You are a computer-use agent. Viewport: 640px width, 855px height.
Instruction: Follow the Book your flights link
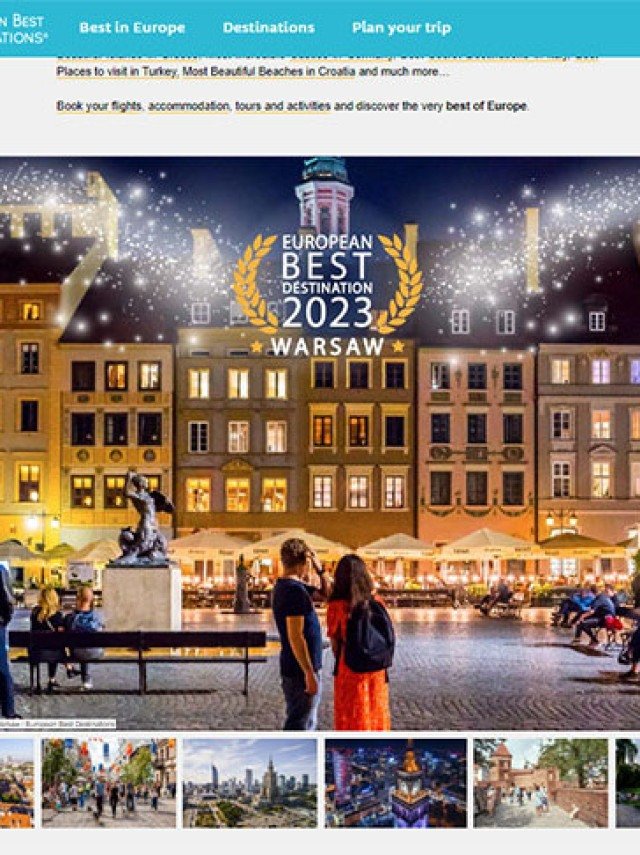pyautogui.click(x=100, y=106)
